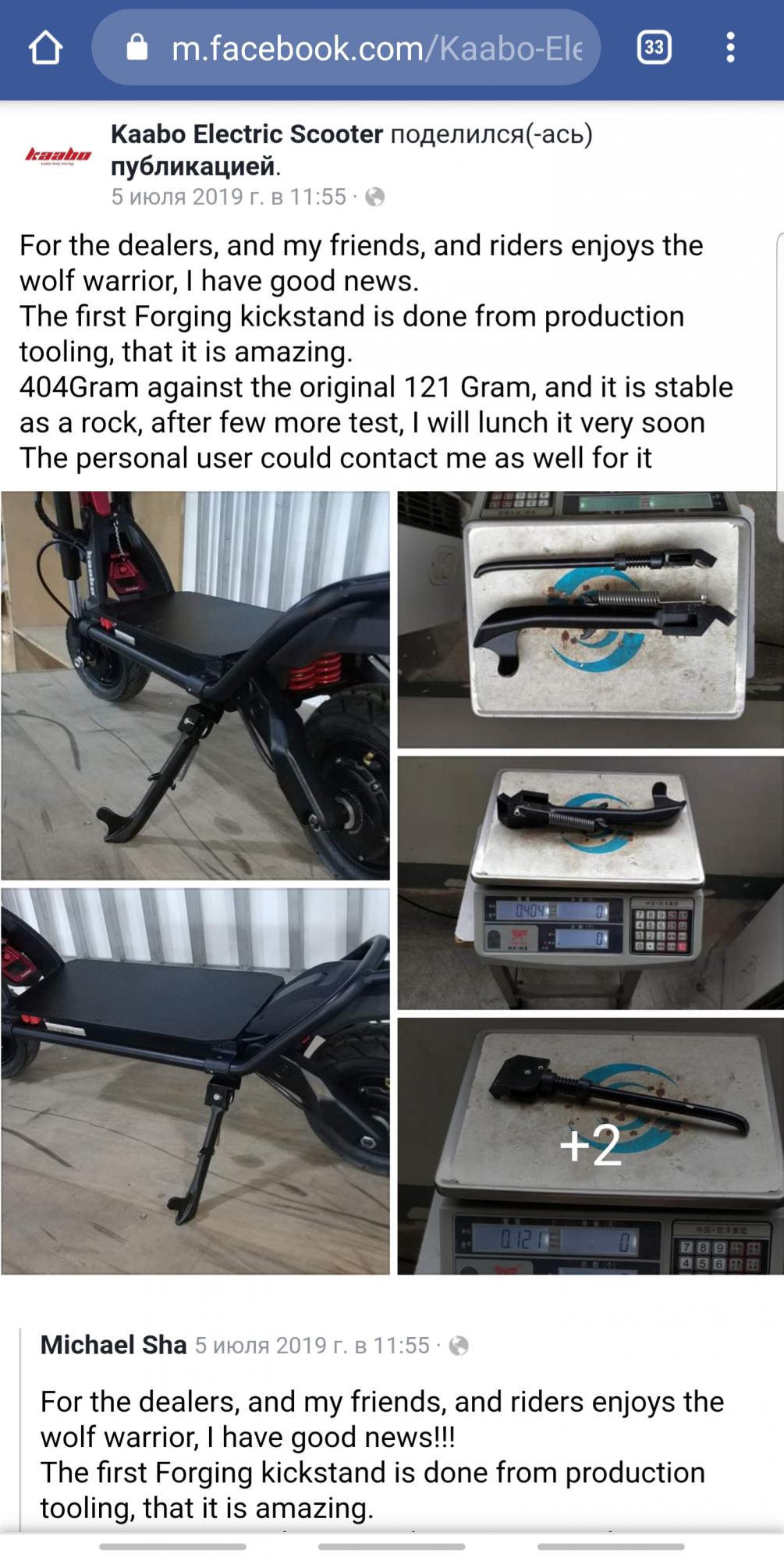Open the tab switcher showing 33
The image size is (784, 1561).
[654, 48]
